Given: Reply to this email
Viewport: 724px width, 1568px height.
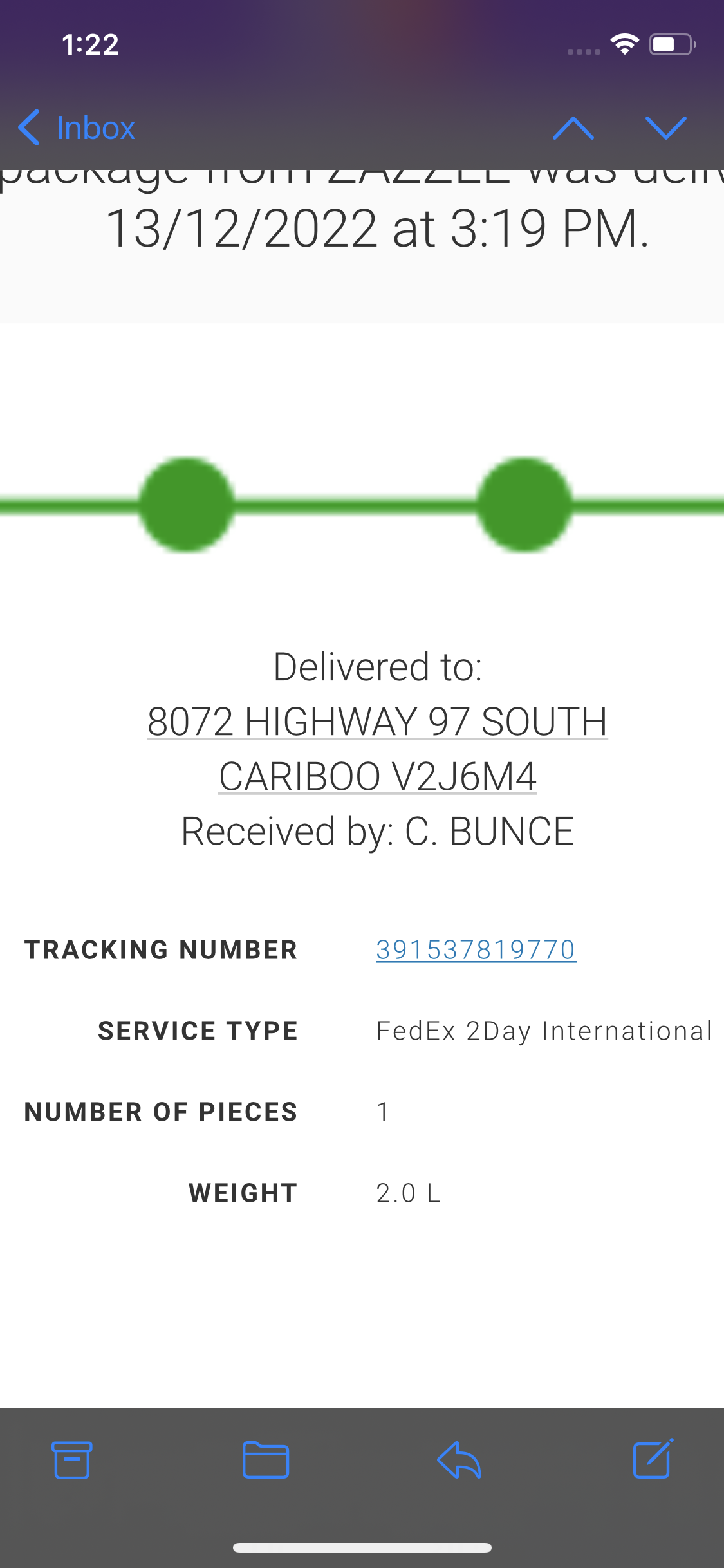Looking at the screenshot, I should pos(459,1459).
